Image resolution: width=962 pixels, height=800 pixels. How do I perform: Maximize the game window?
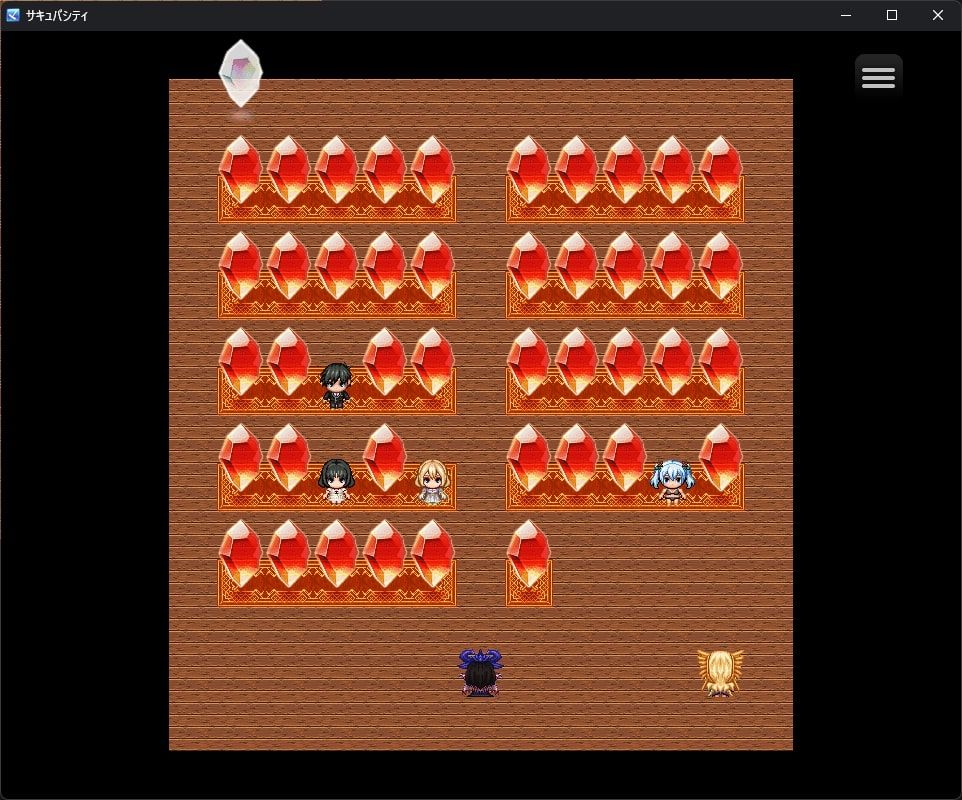click(892, 15)
